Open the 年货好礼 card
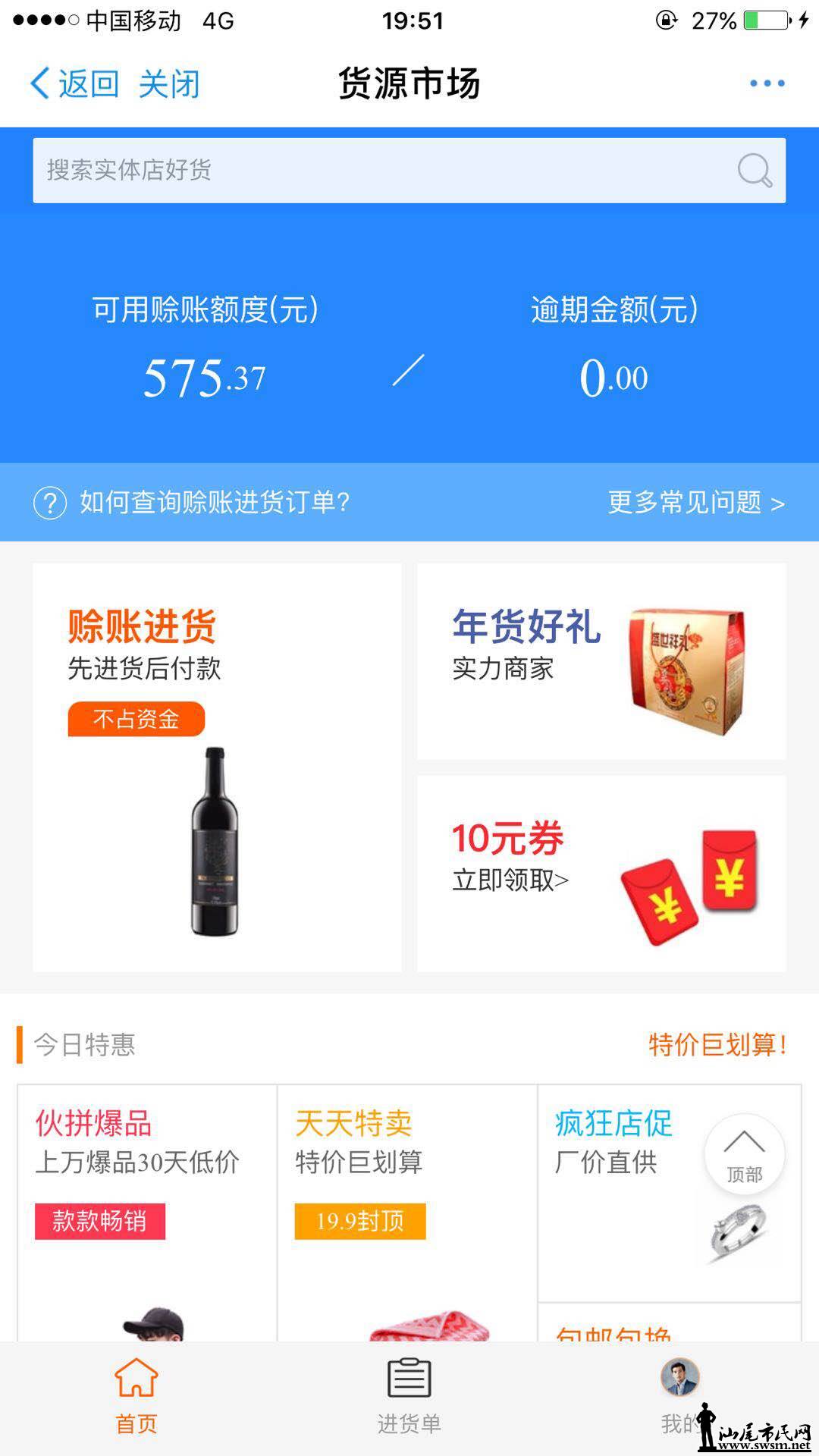 tap(601, 661)
